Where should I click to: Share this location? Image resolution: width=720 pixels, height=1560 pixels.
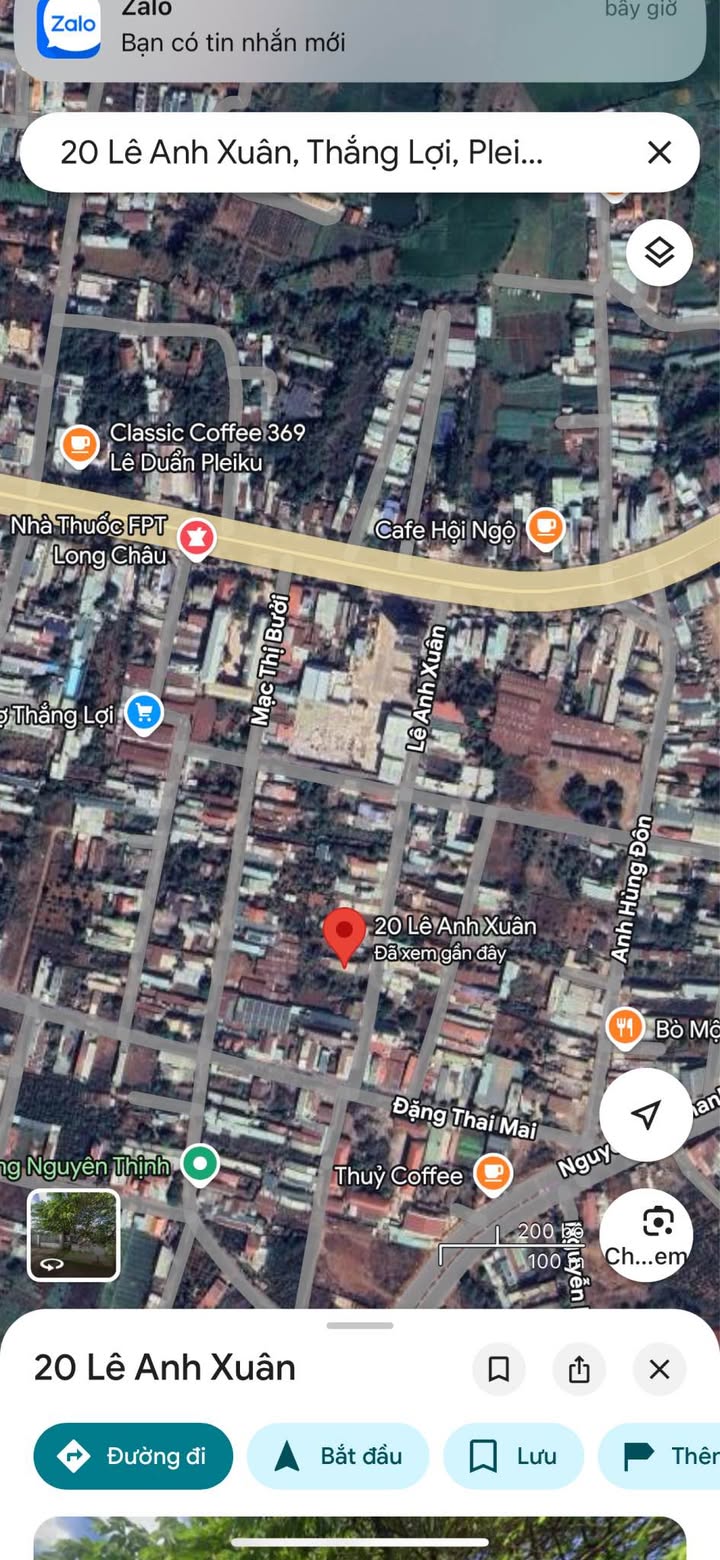coord(579,1369)
